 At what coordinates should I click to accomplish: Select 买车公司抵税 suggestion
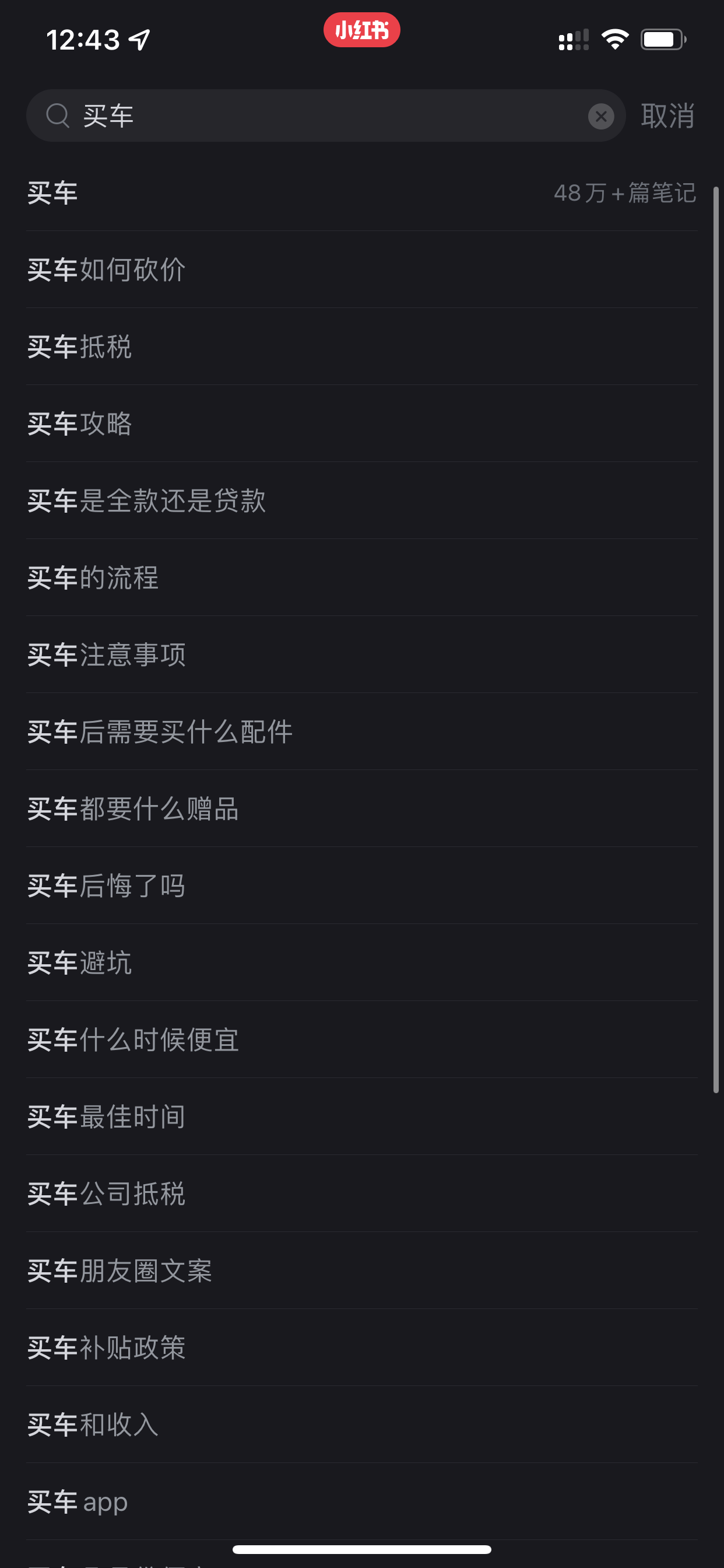click(x=362, y=1193)
